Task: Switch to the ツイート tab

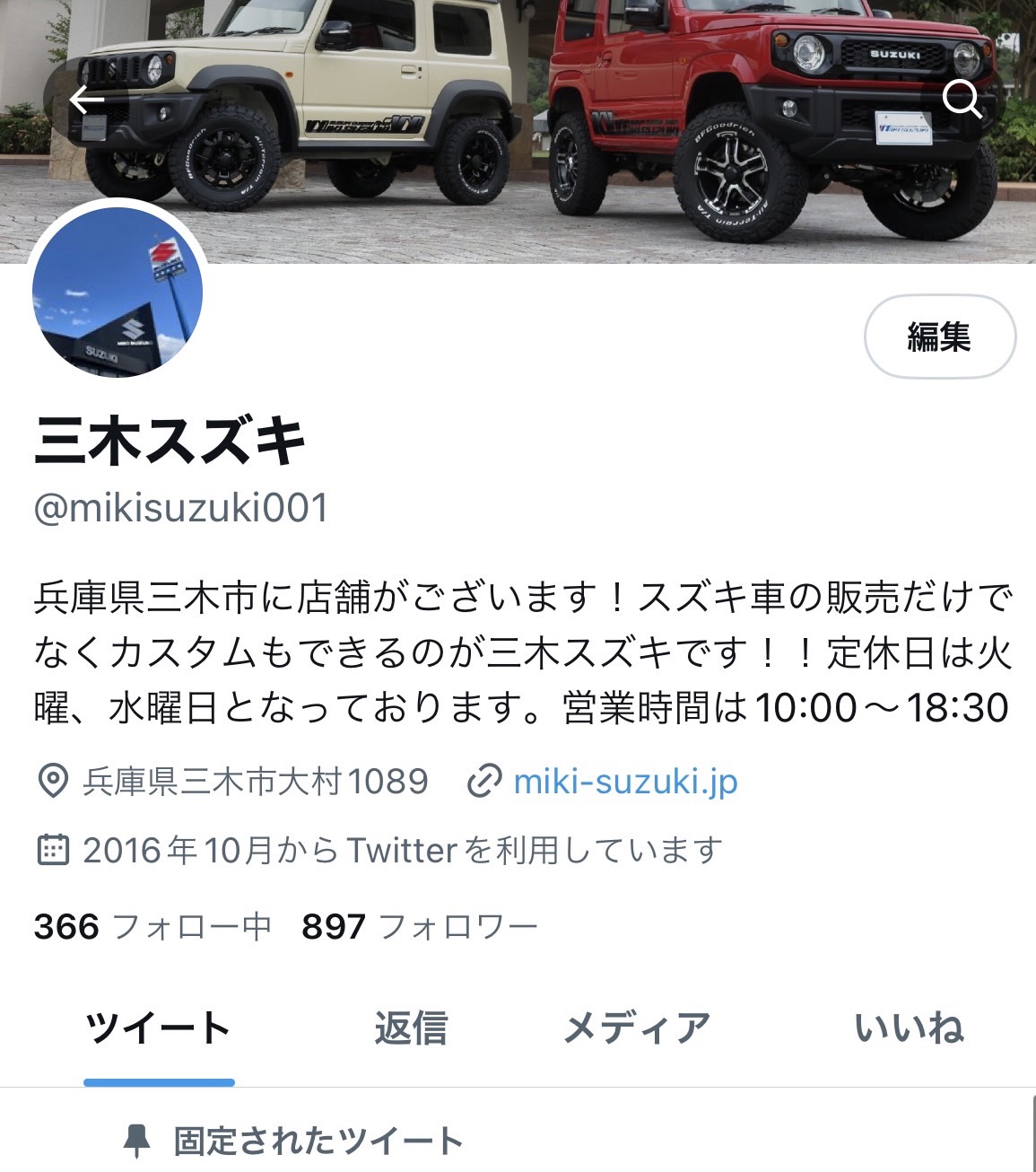Action: [x=159, y=1028]
